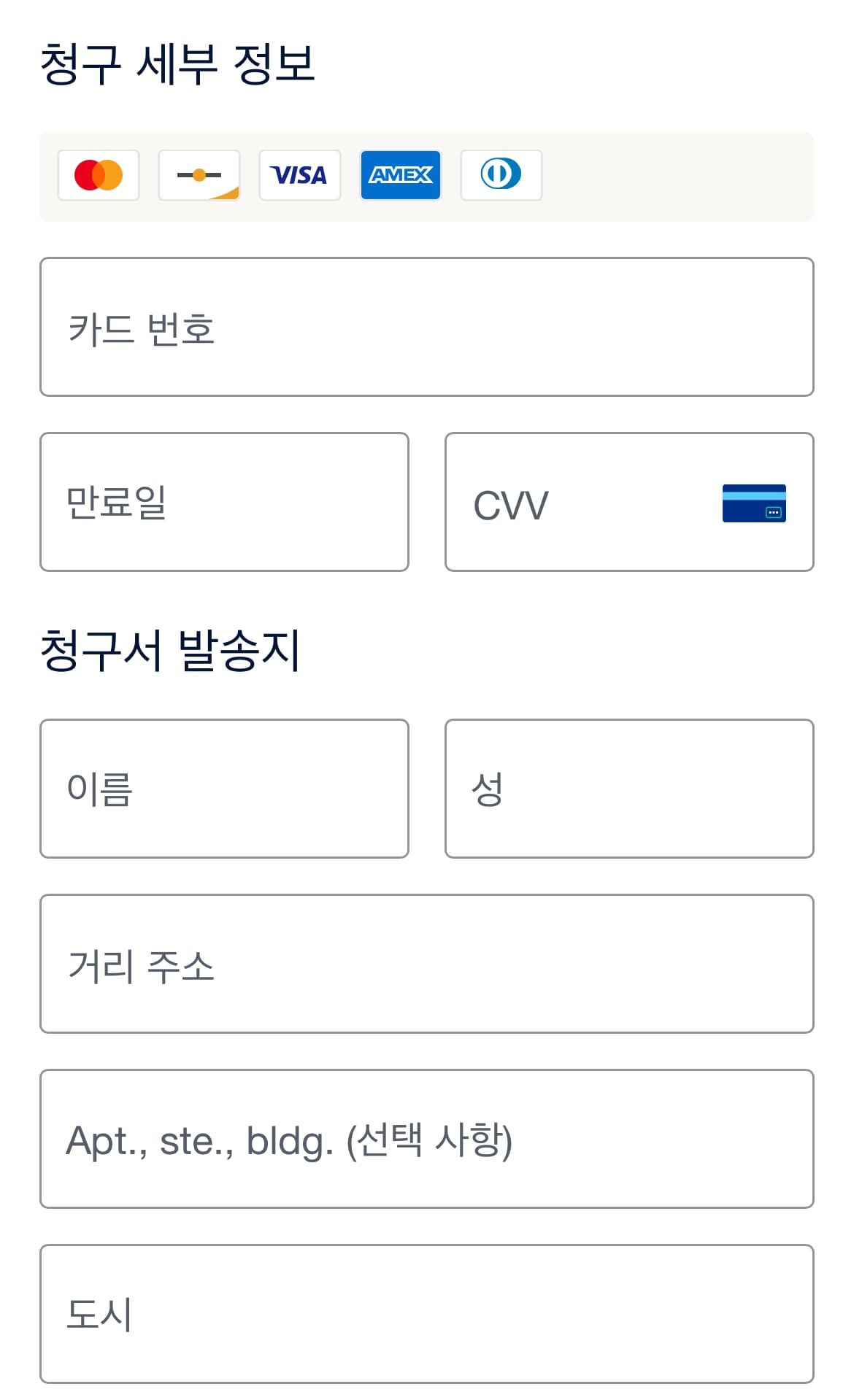The height and width of the screenshot is (1400, 854).
Task: Click the 거리 주소 street address field
Action: click(x=426, y=964)
